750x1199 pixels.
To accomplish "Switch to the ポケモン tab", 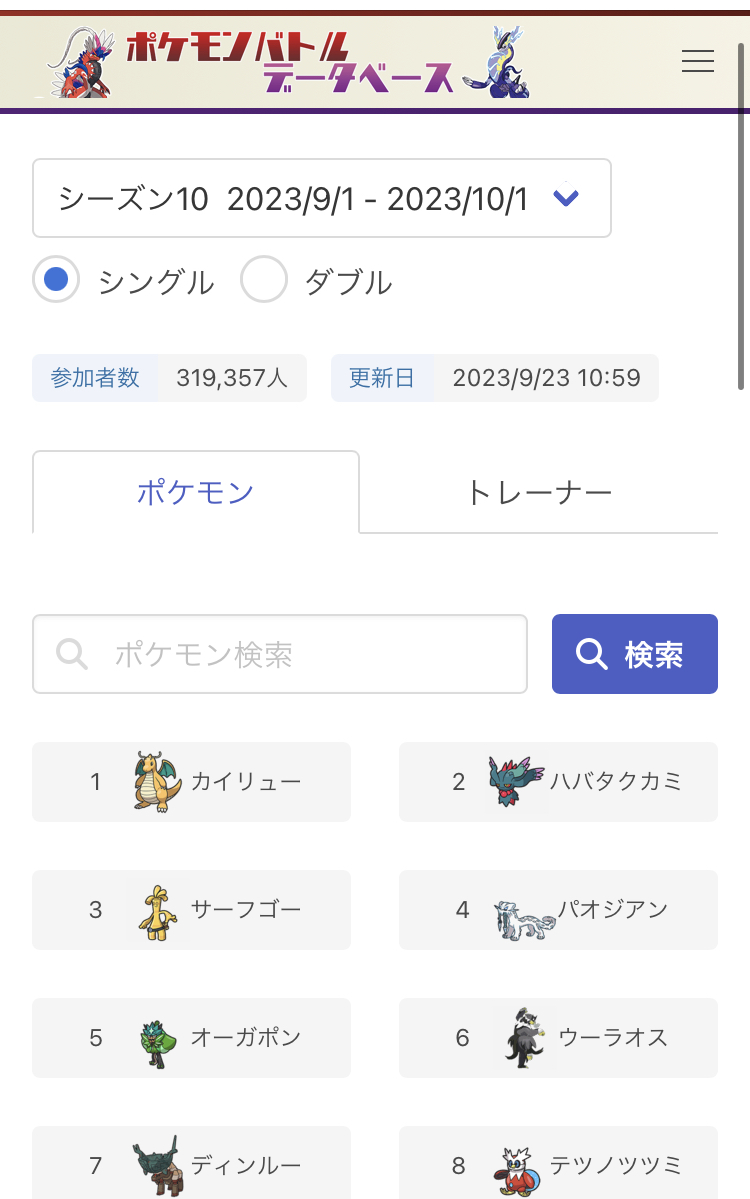I will (196, 492).
